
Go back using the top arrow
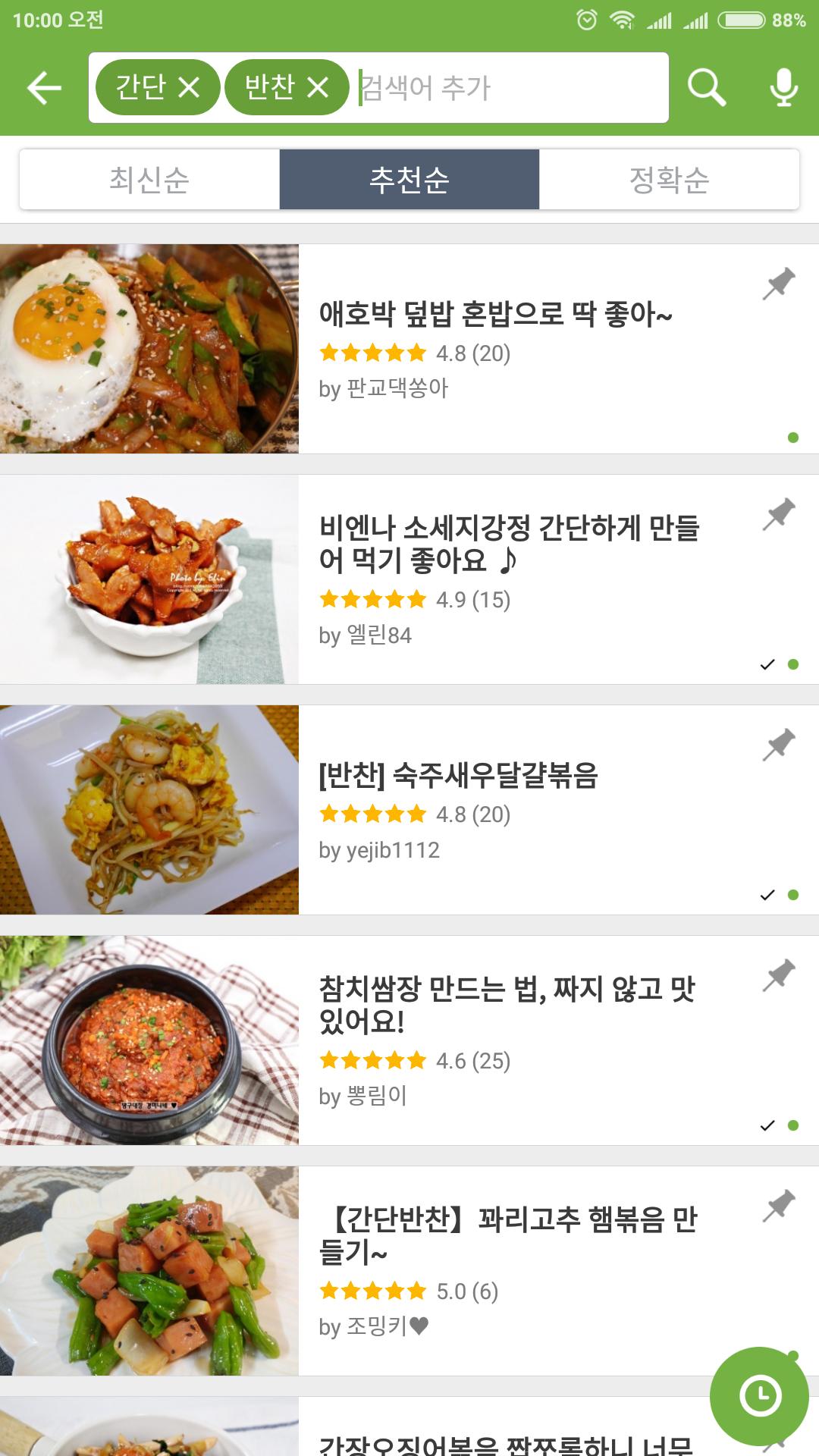[x=44, y=88]
